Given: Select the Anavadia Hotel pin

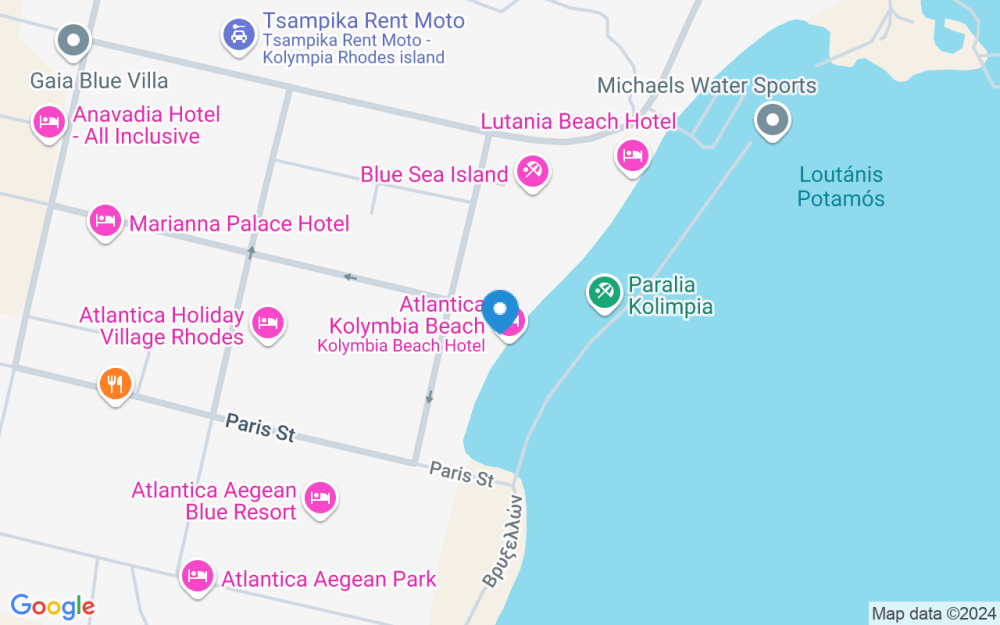Looking at the screenshot, I should tap(49, 124).
